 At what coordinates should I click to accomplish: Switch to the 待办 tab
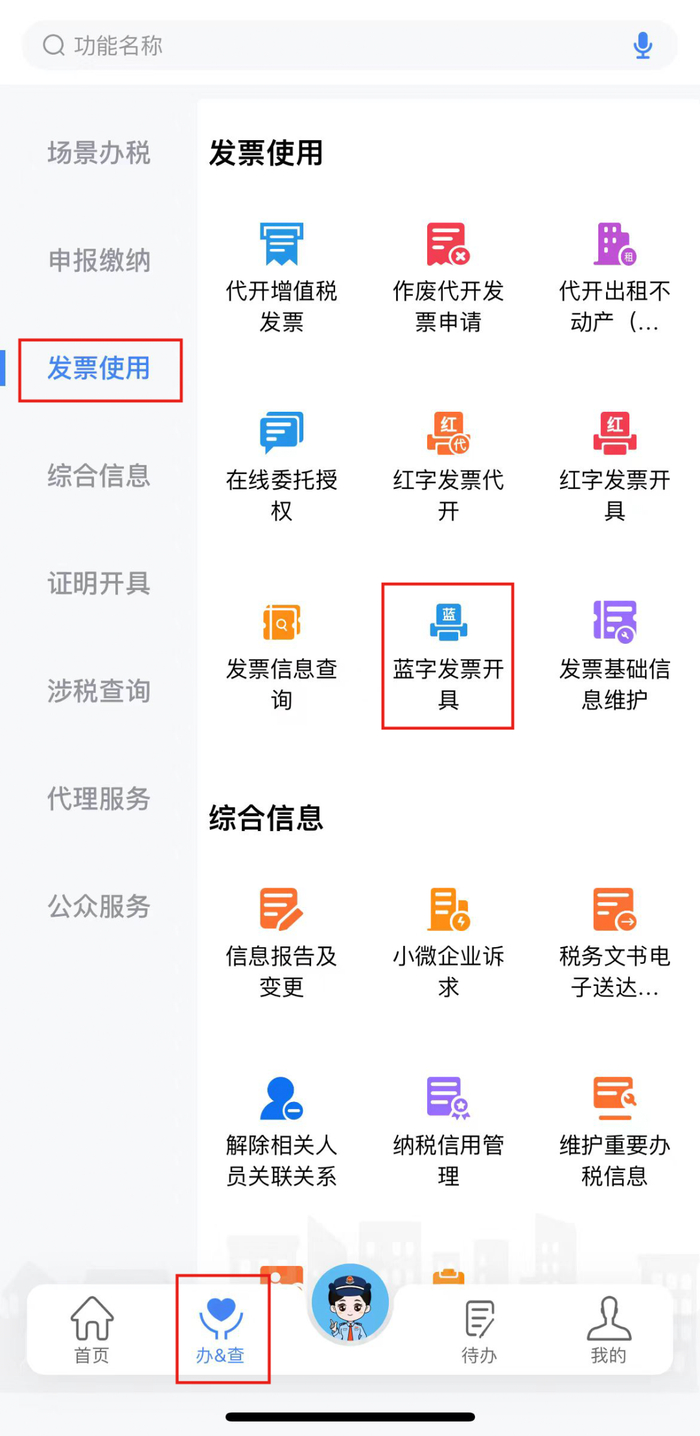click(479, 1331)
